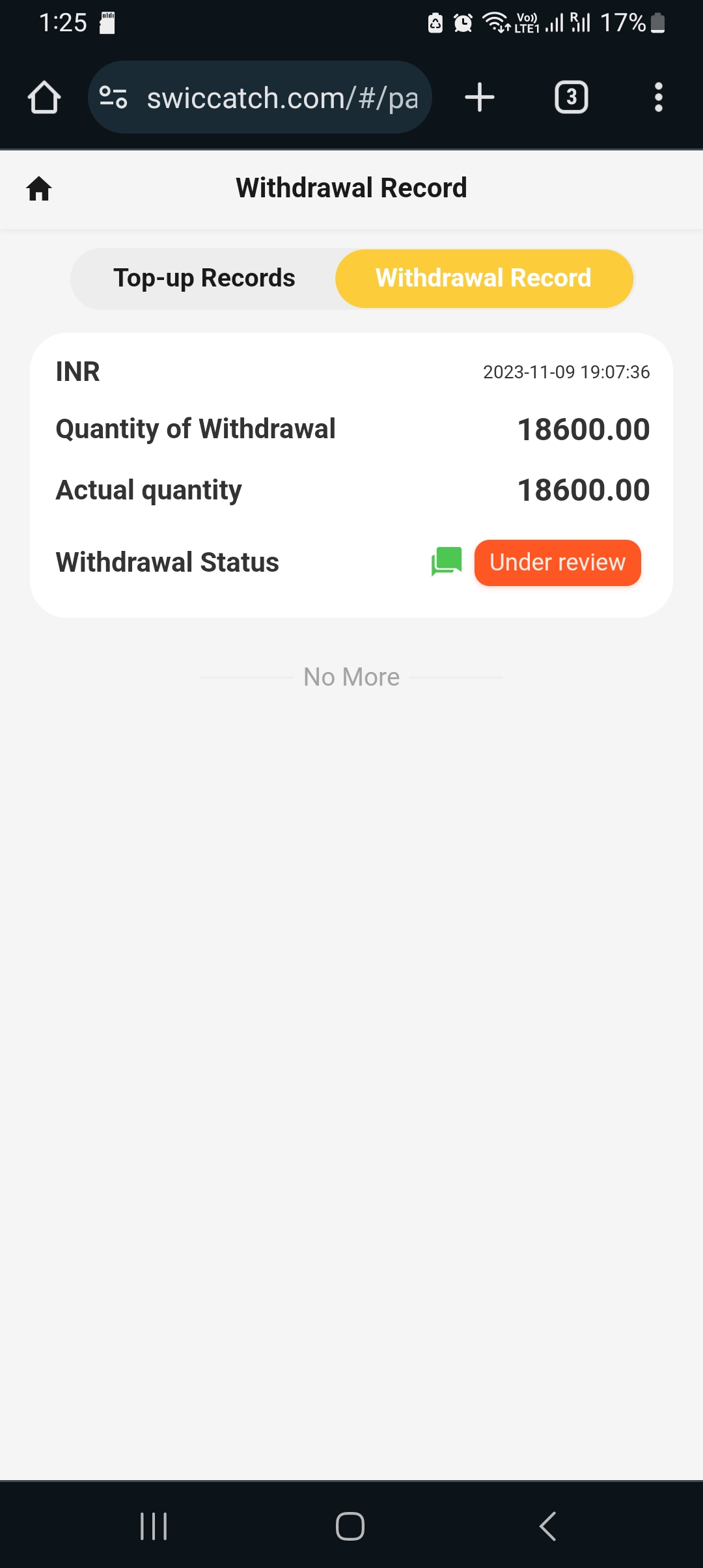The image size is (703, 1568).
Task: Open the green chat icon beside withdrawal status
Action: 447,561
